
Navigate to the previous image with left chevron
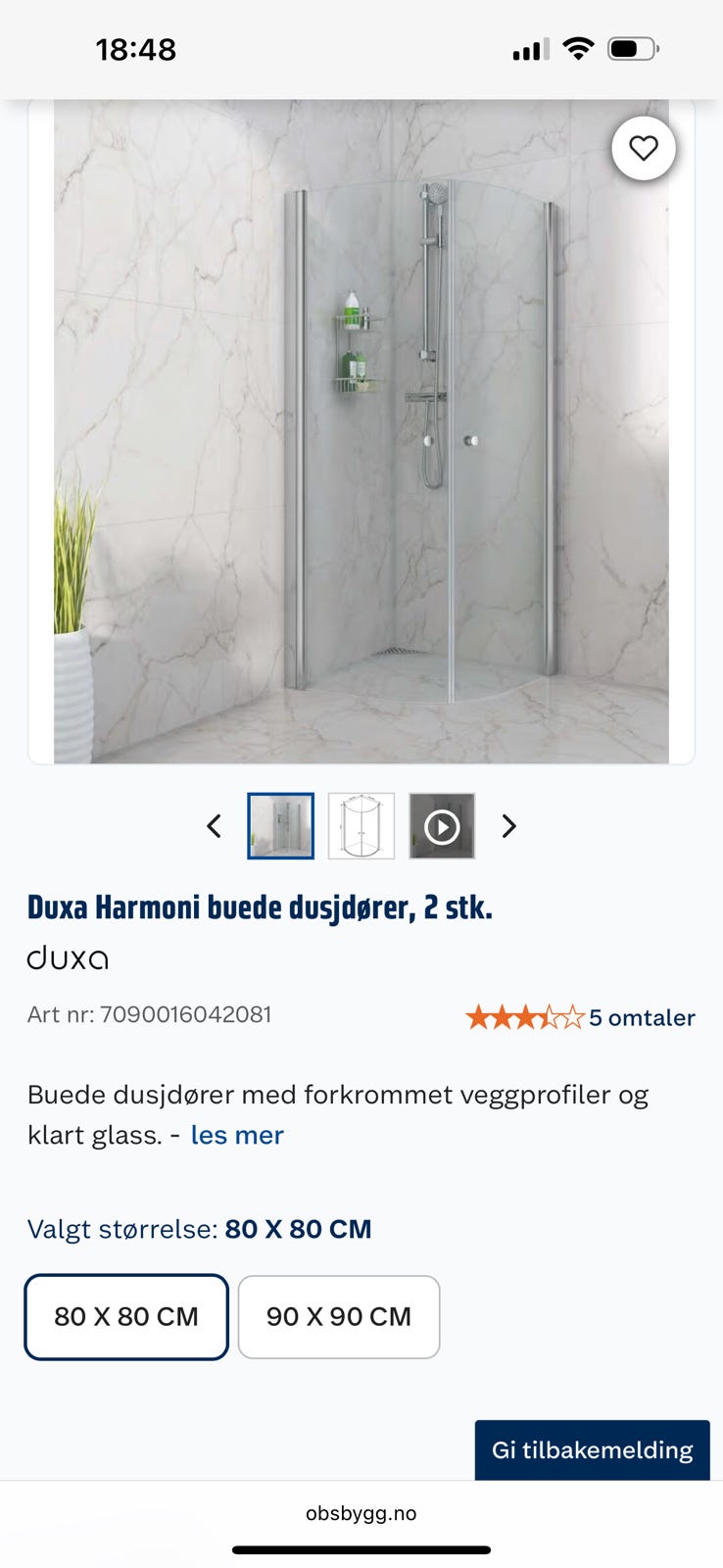click(x=214, y=825)
